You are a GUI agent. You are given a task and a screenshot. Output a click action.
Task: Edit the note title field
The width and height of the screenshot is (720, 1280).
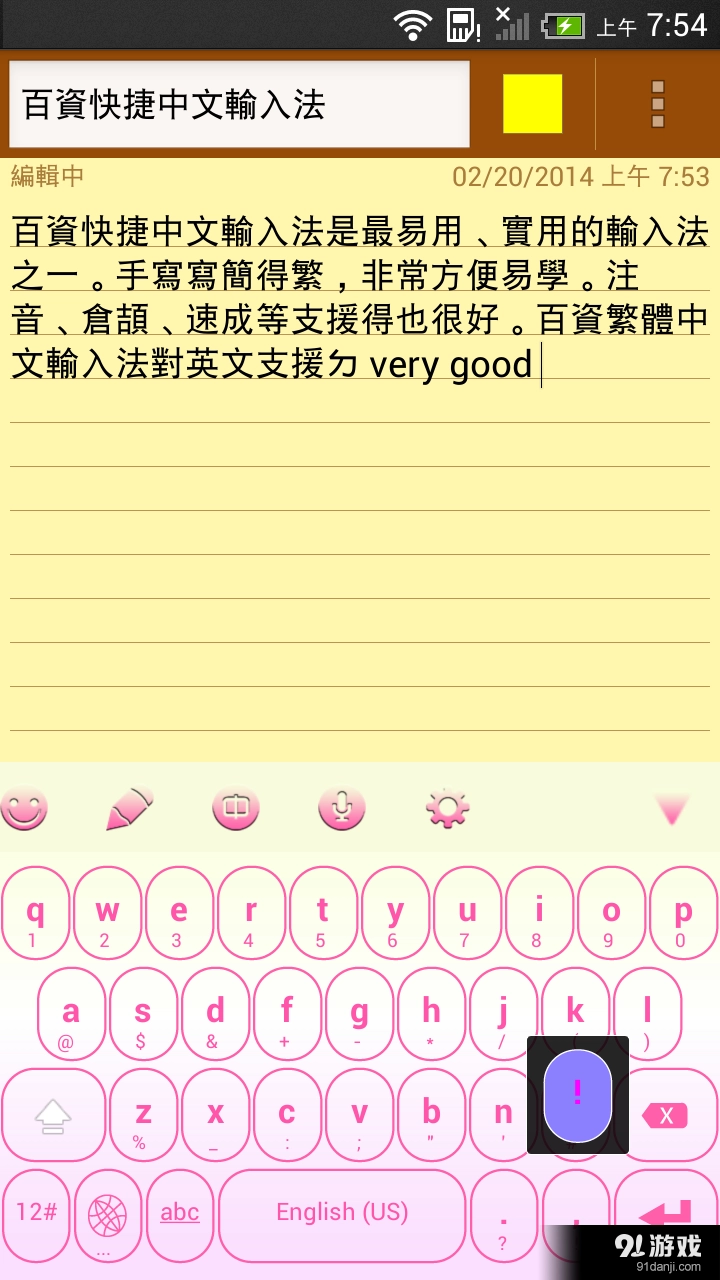238,105
